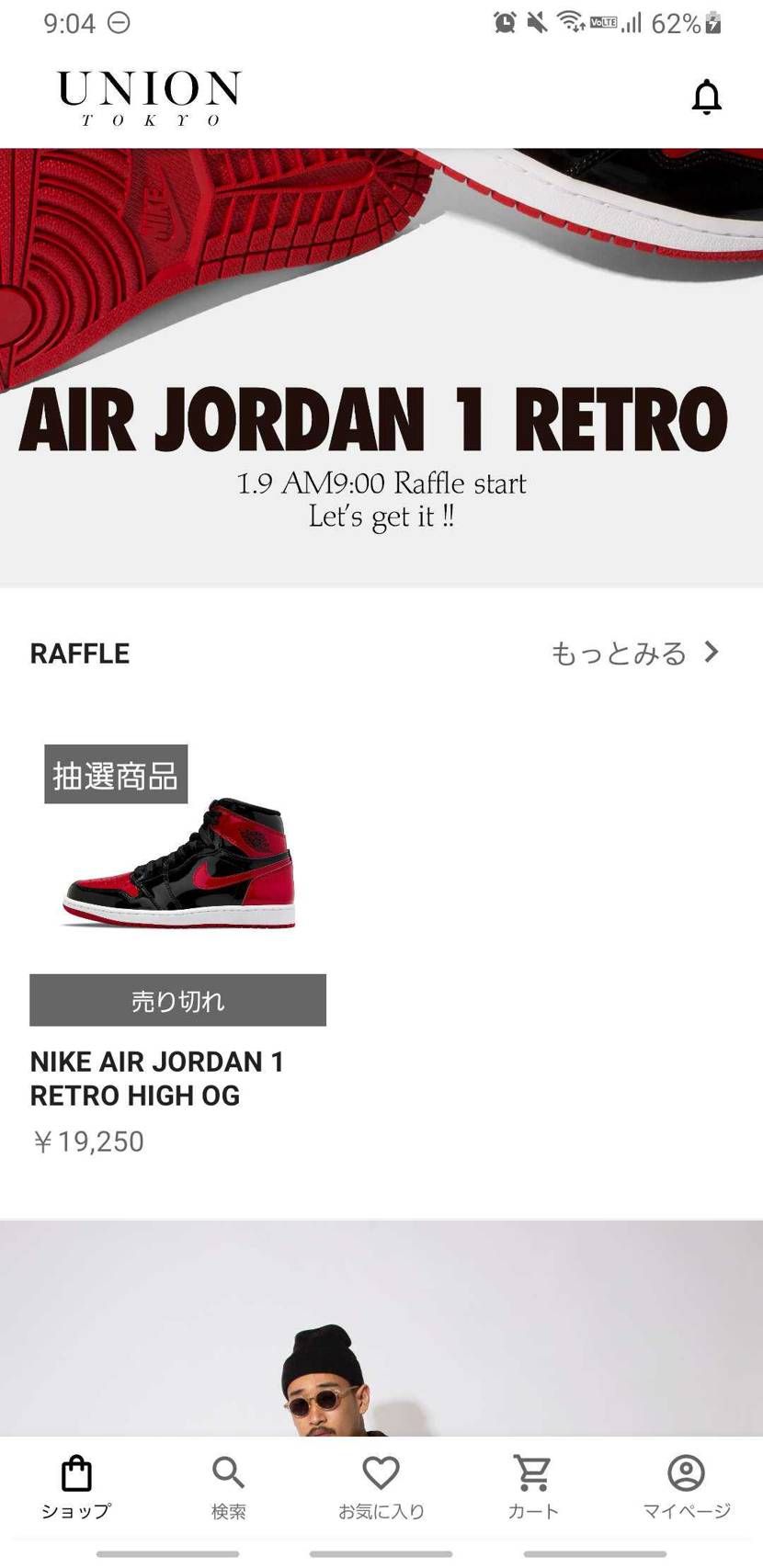Open the notifications bell
The image size is (763, 1568).
point(706,97)
